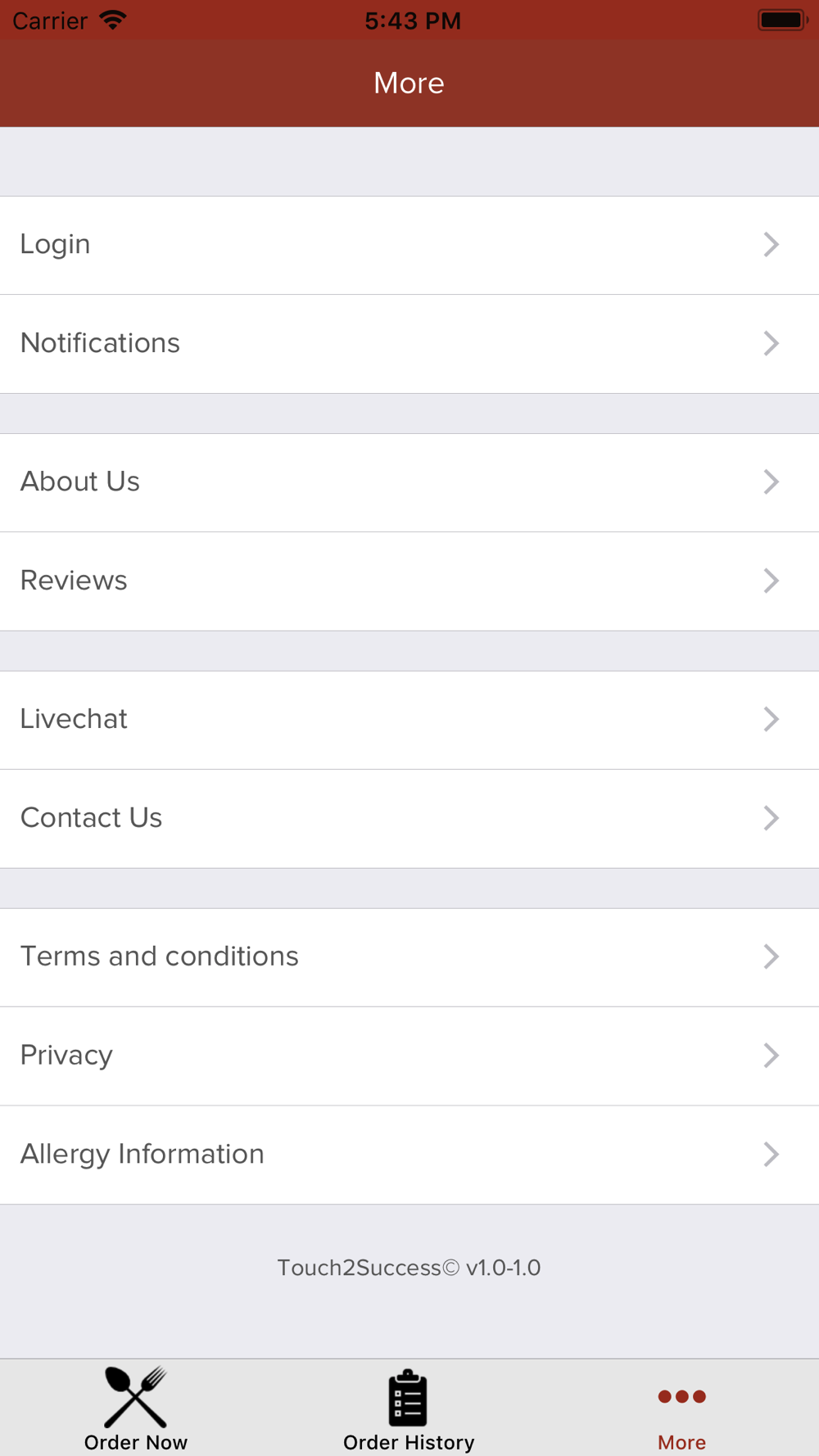Screen dimensions: 819x1456
Task: Open Reviews
Action: click(409, 581)
